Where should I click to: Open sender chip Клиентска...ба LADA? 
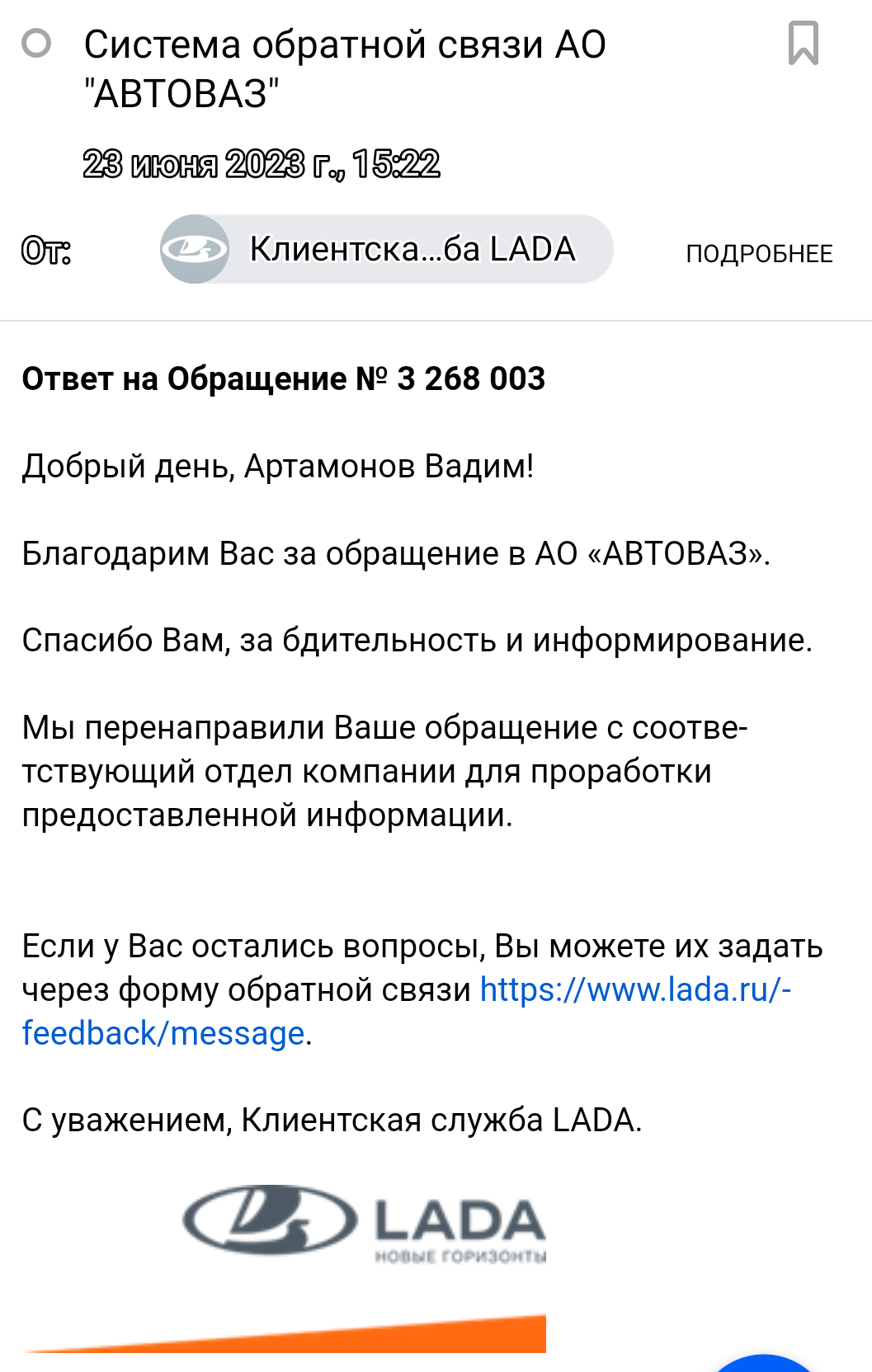pyautogui.click(x=386, y=249)
